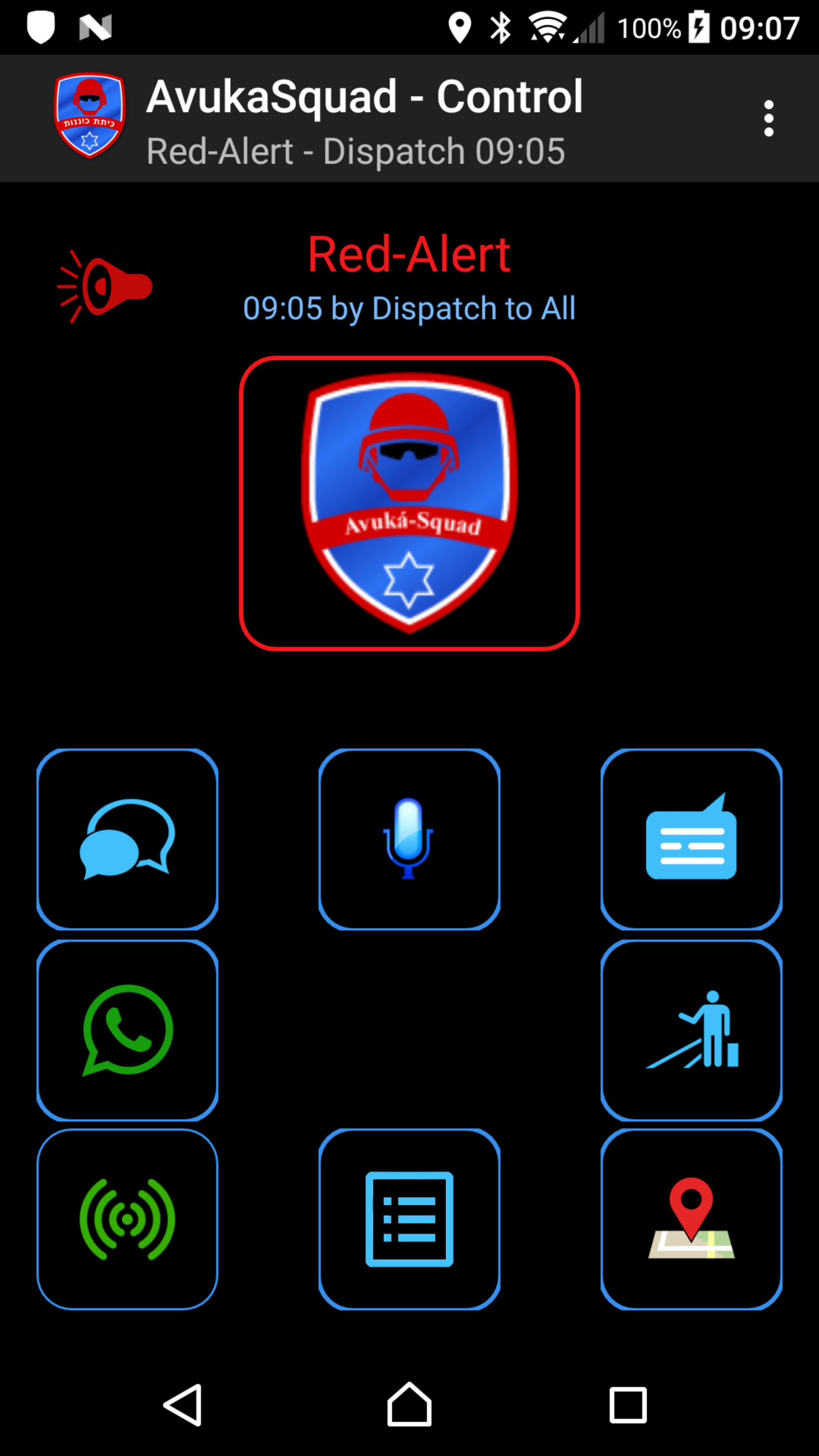
Task: Open the list view button
Action: coord(409,1219)
